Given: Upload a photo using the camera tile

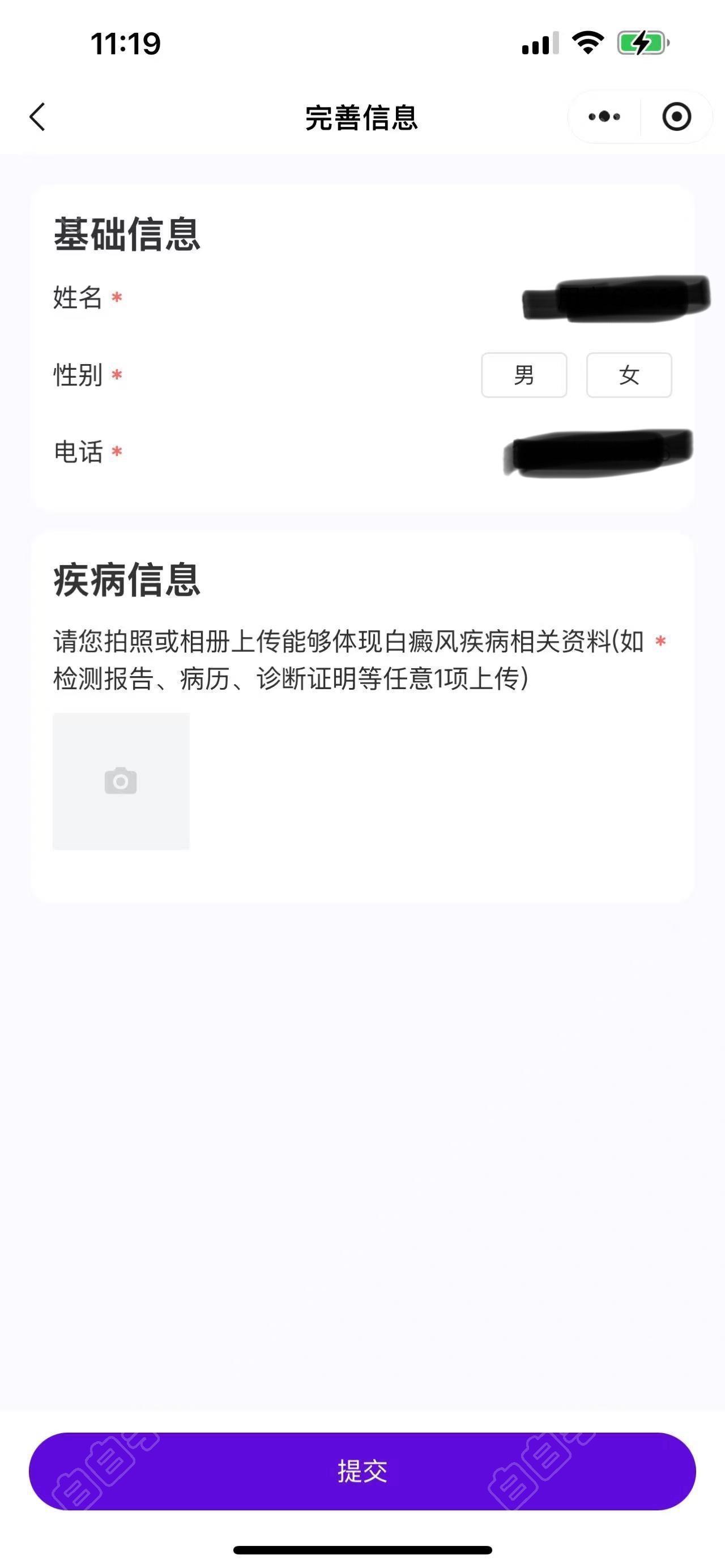Looking at the screenshot, I should pyautogui.click(x=121, y=781).
